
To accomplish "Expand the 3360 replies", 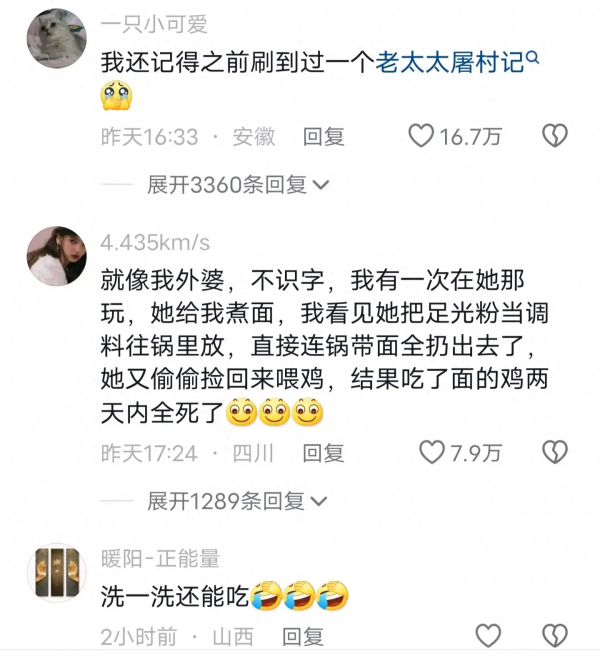I will (238, 185).
